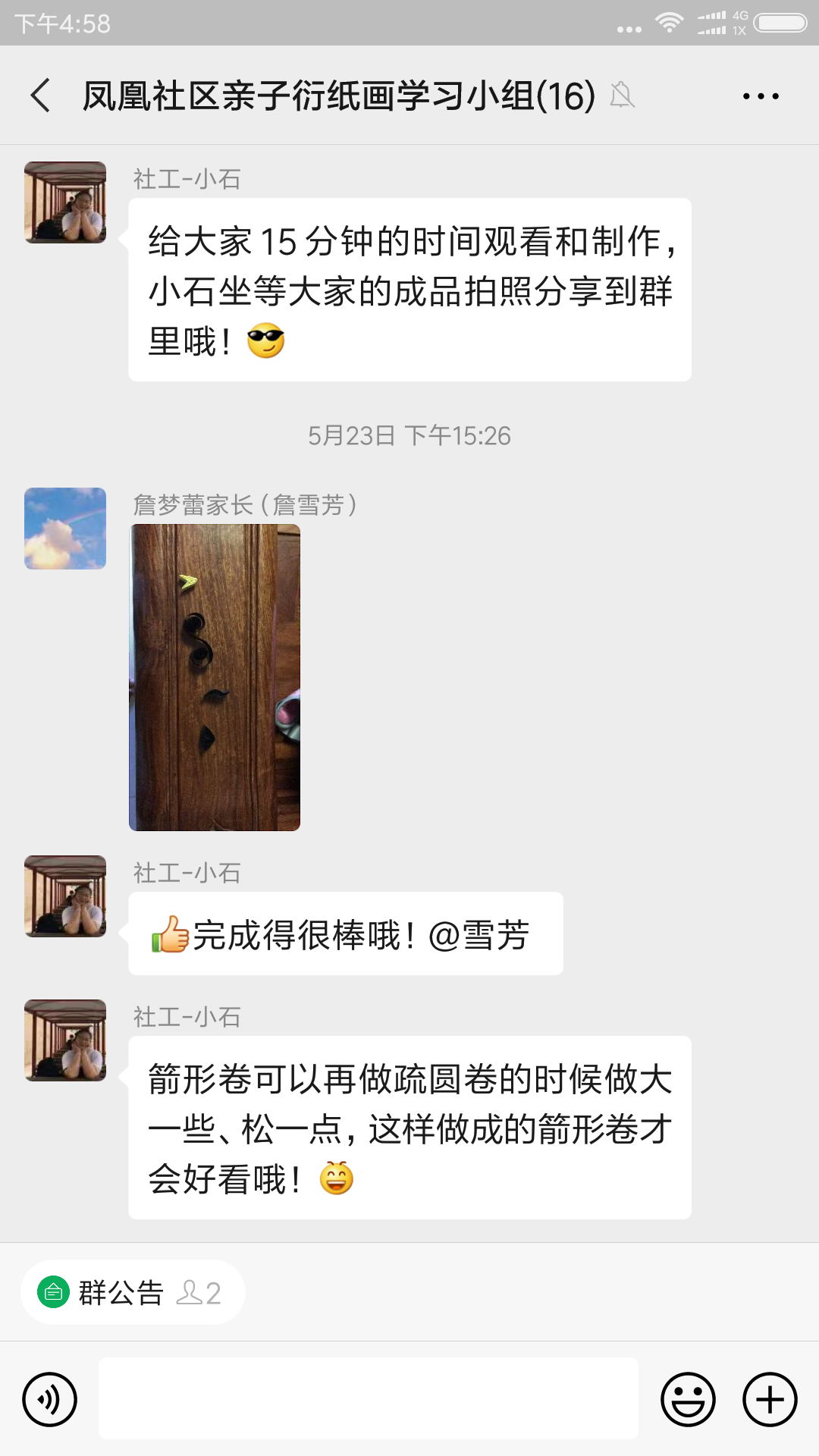Screen dimensions: 819x1456
Task: Open the emoji picker
Action: tap(688, 1399)
